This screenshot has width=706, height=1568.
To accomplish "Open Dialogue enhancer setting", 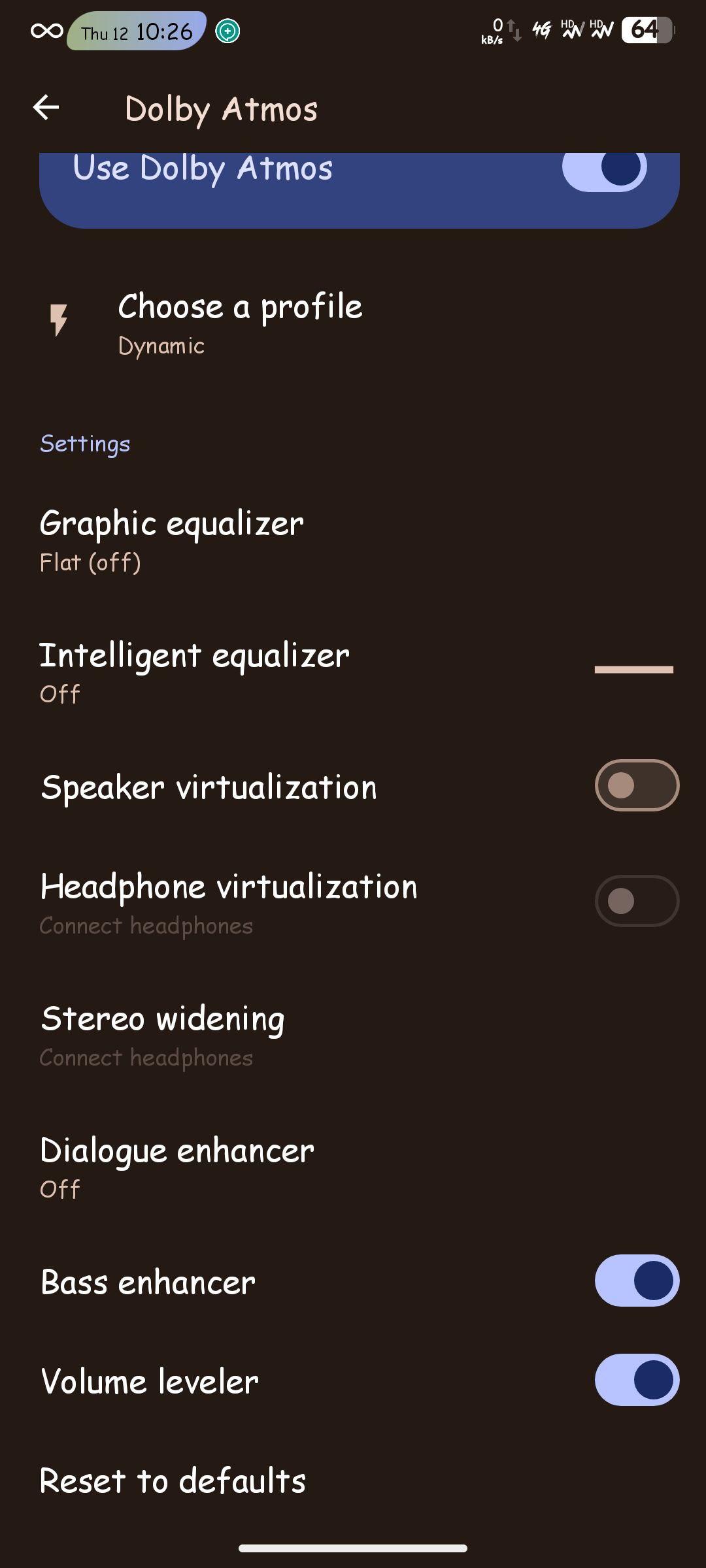I will pos(353,1169).
